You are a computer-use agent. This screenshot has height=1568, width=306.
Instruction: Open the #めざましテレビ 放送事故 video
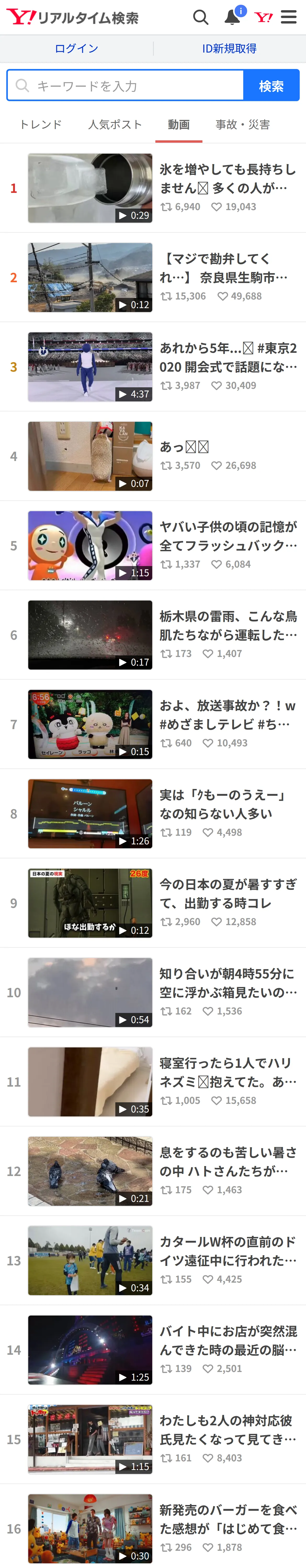pyautogui.click(x=153, y=724)
